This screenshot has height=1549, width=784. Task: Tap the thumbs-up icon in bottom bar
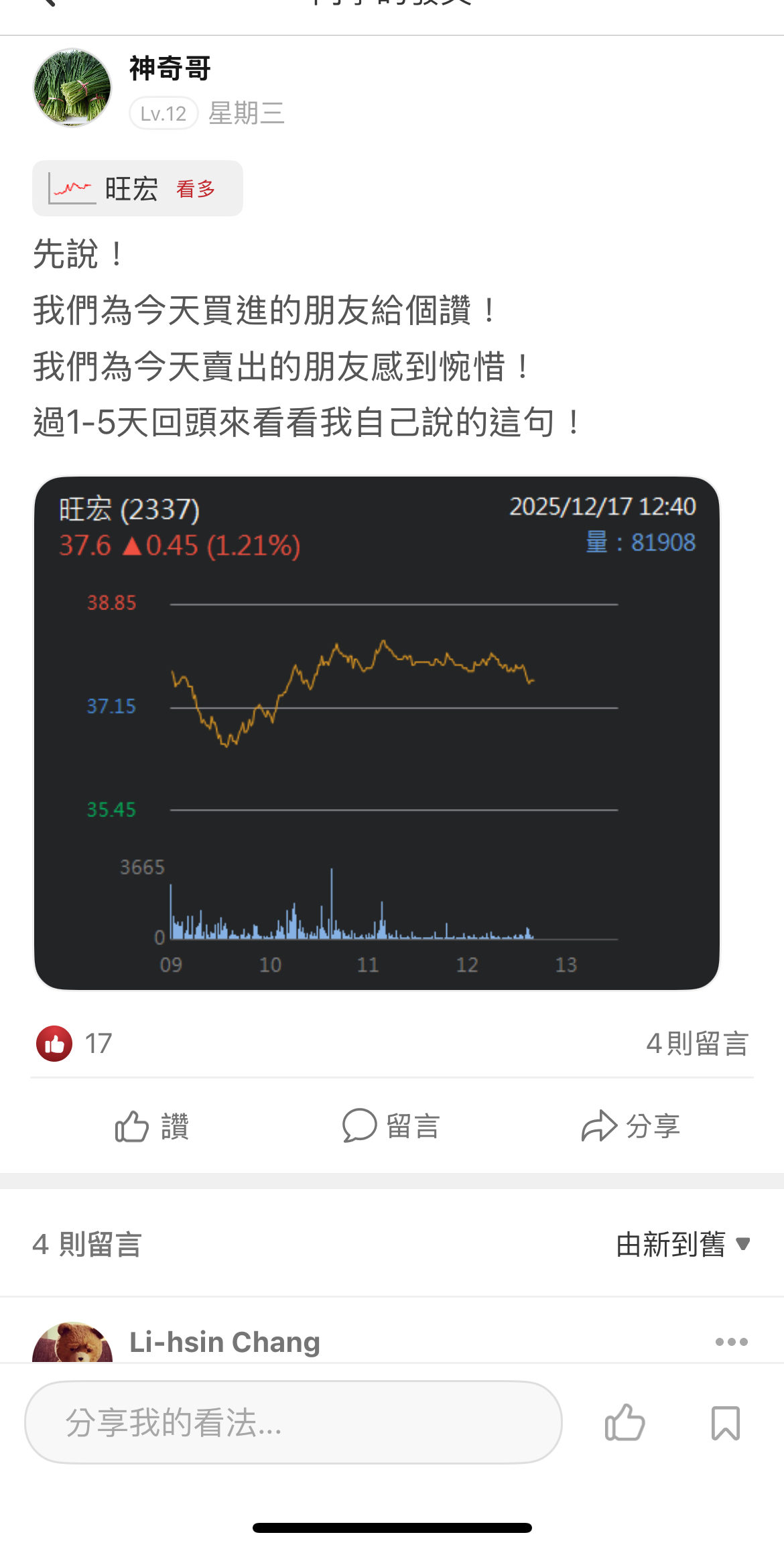point(625,1422)
